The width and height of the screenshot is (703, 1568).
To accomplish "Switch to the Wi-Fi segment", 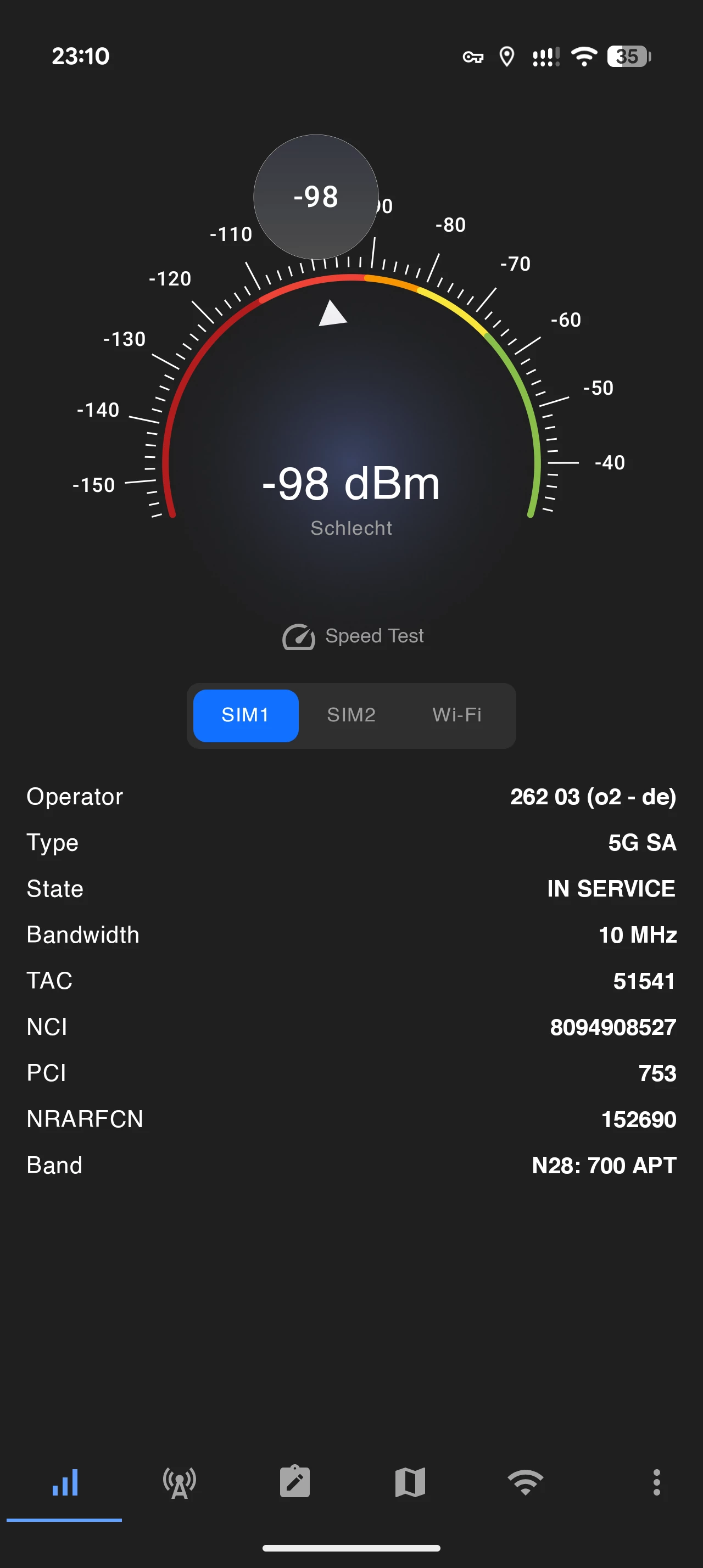I will point(456,715).
